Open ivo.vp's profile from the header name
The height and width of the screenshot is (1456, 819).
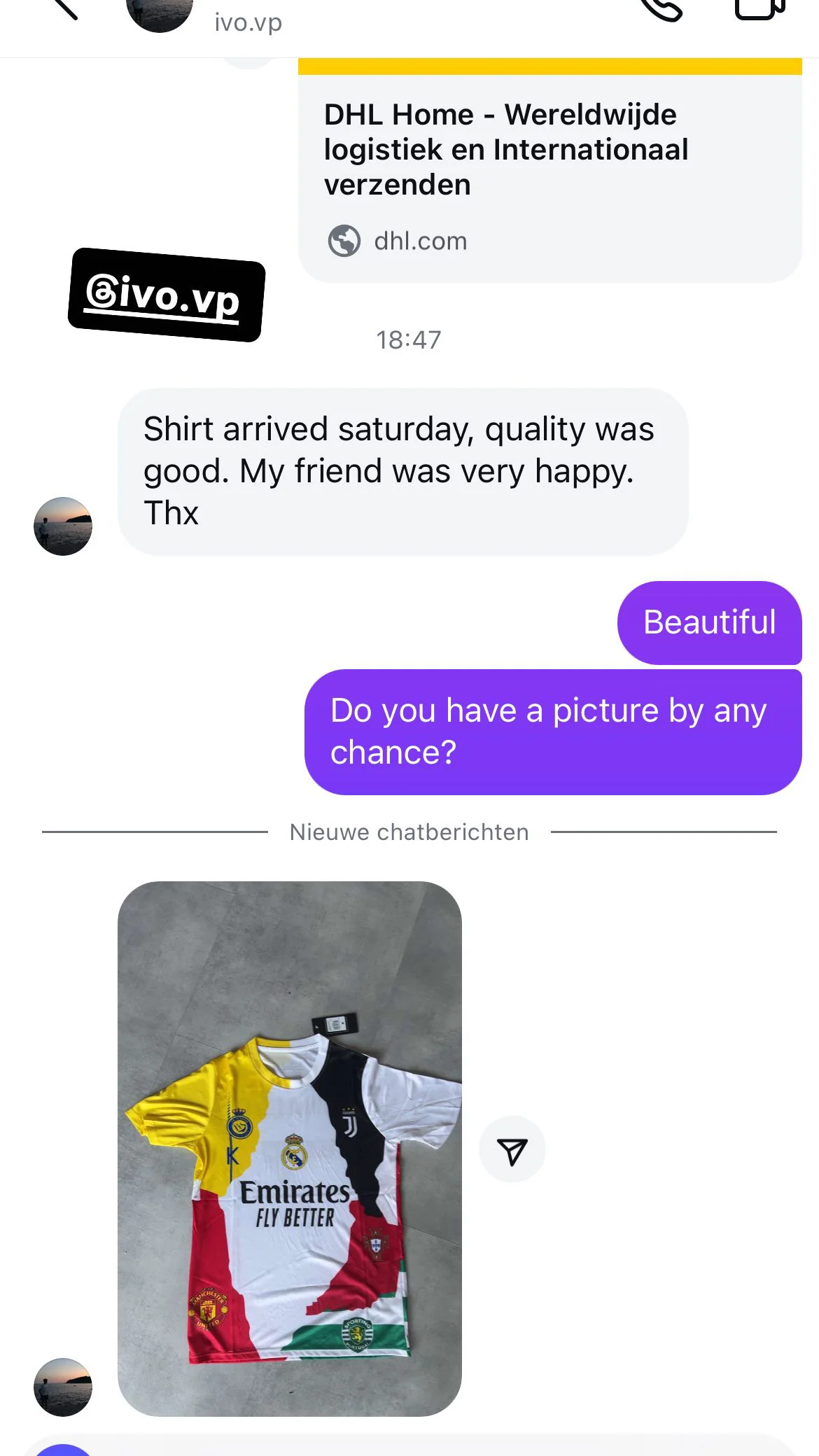pyautogui.click(x=248, y=22)
